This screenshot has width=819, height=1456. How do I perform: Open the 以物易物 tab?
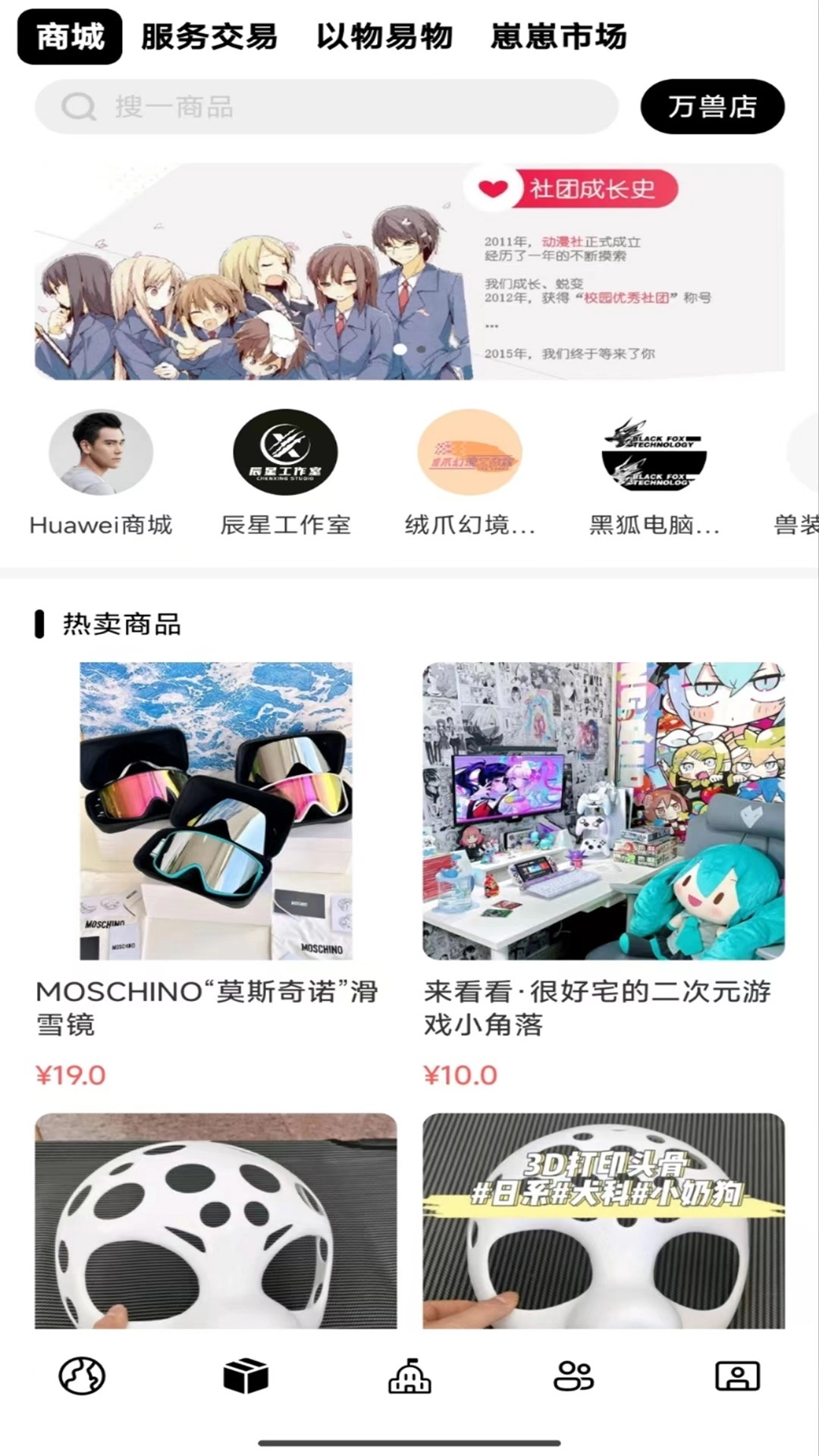pyautogui.click(x=384, y=36)
